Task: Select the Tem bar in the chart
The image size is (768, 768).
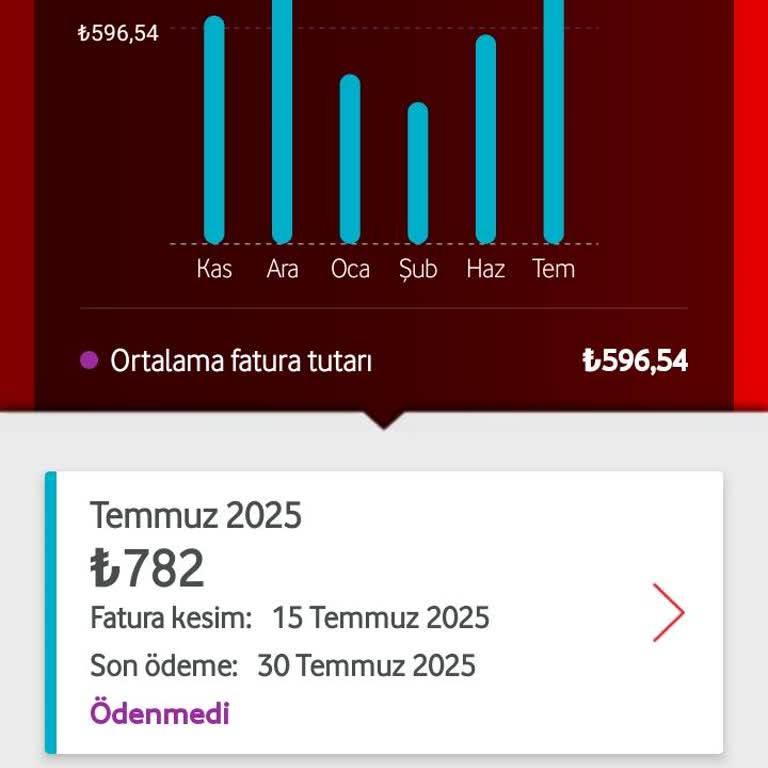Action: (x=553, y=120)
